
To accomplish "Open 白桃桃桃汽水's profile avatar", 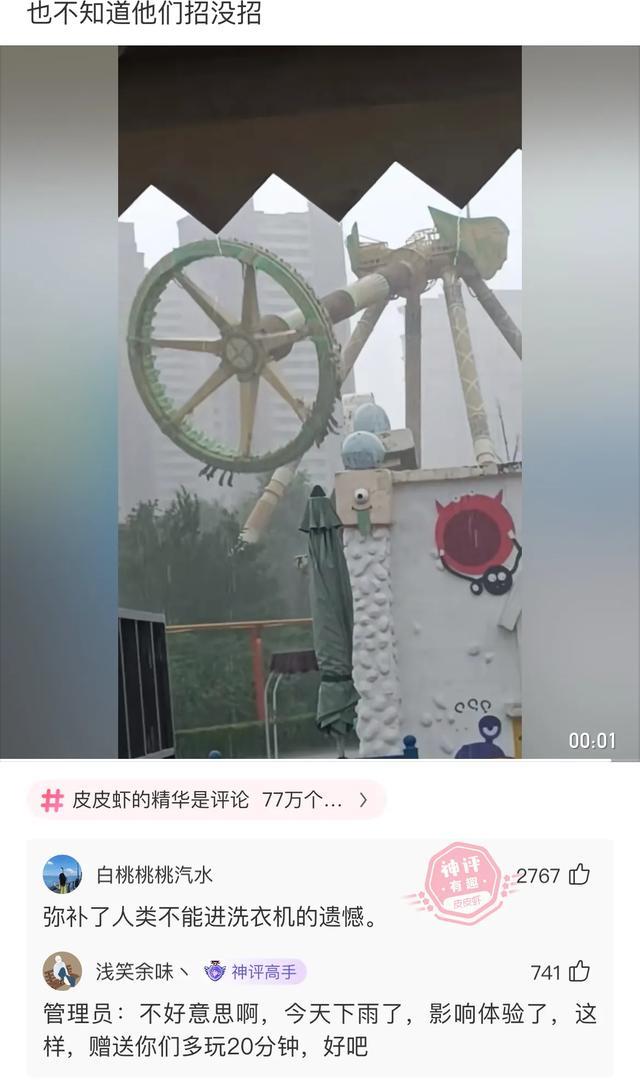I will (62, 875).
